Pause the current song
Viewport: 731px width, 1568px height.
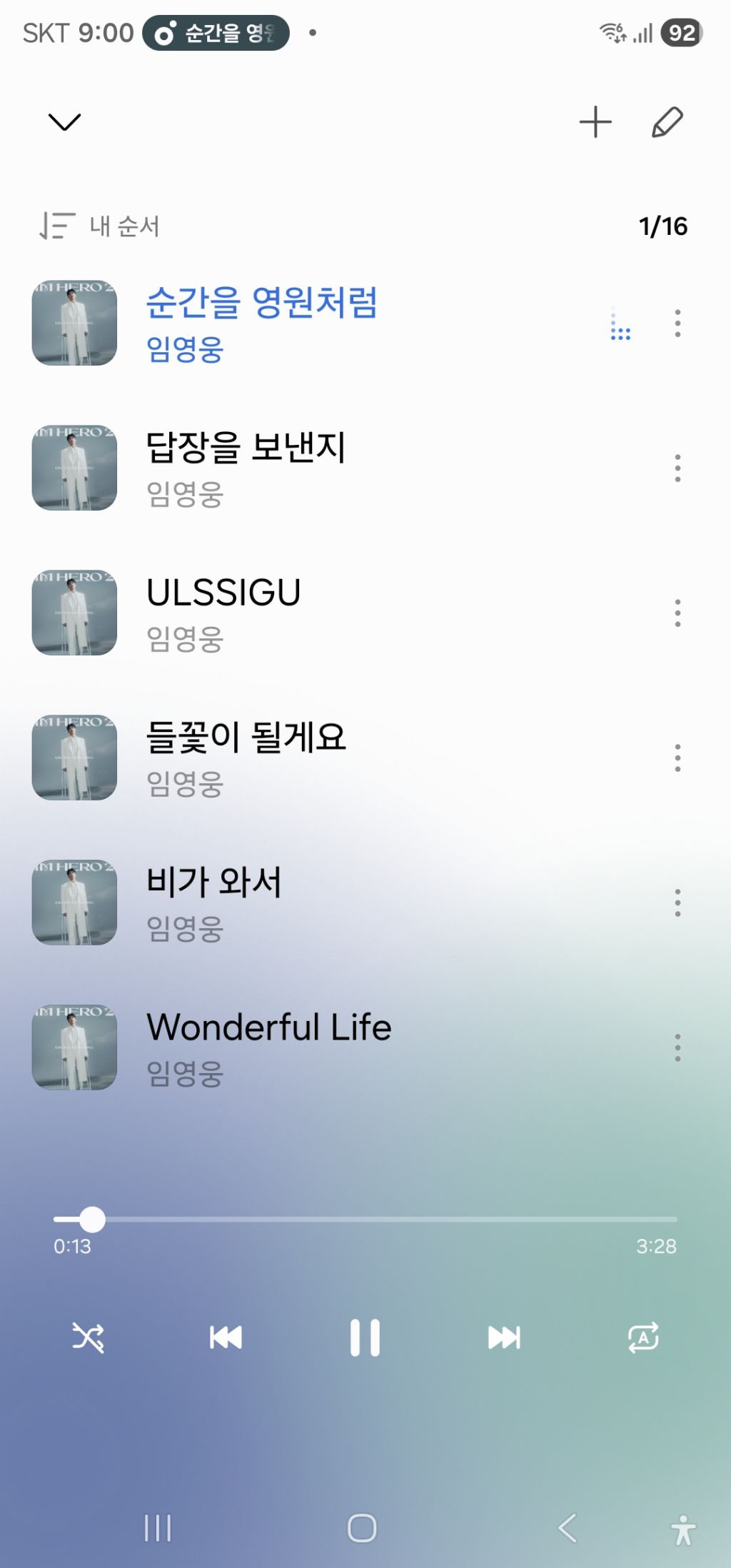pyautogui.click(x=365, y=1337)
